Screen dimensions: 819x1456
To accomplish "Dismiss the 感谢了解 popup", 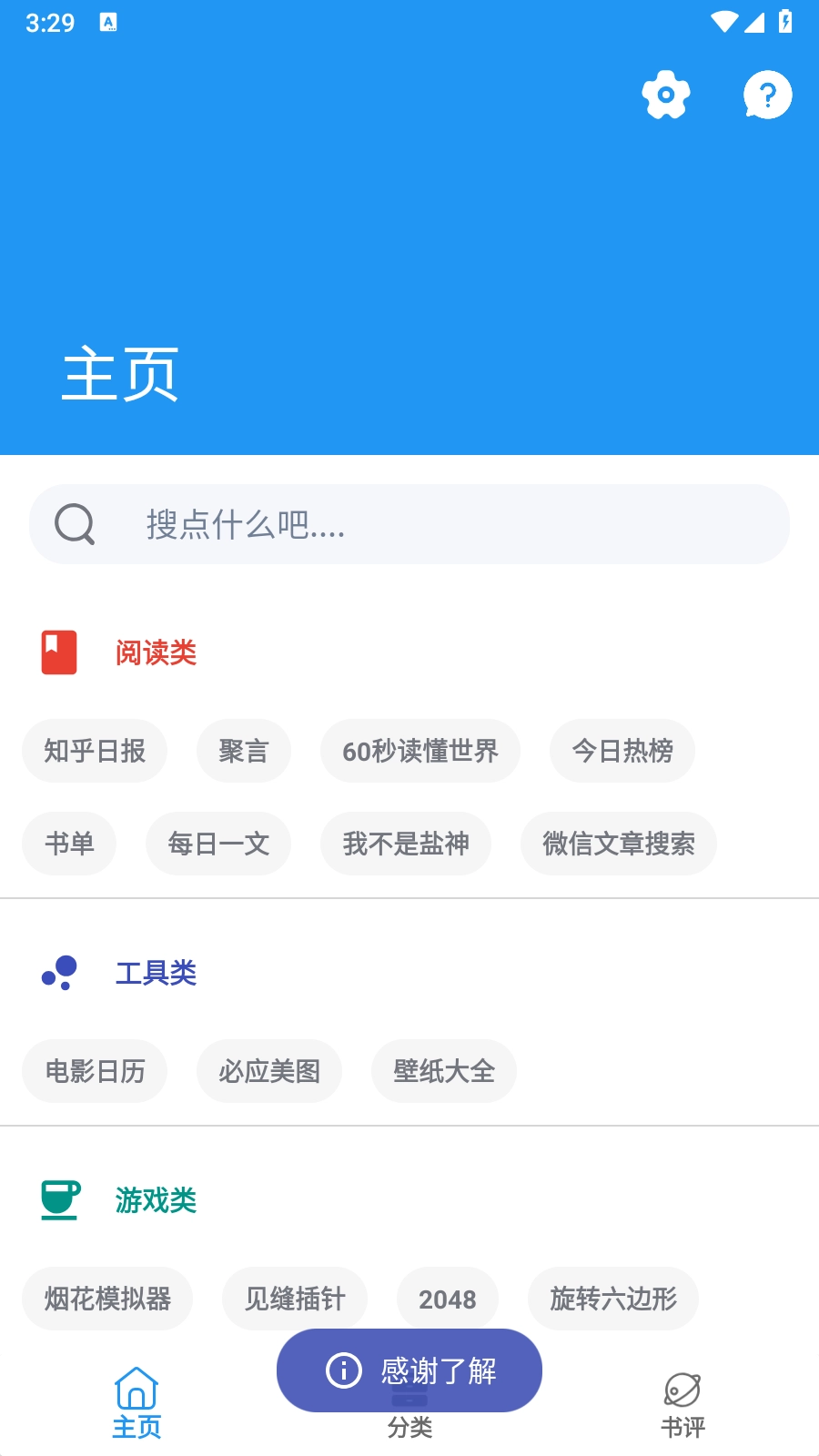I will pos(409,1370).
